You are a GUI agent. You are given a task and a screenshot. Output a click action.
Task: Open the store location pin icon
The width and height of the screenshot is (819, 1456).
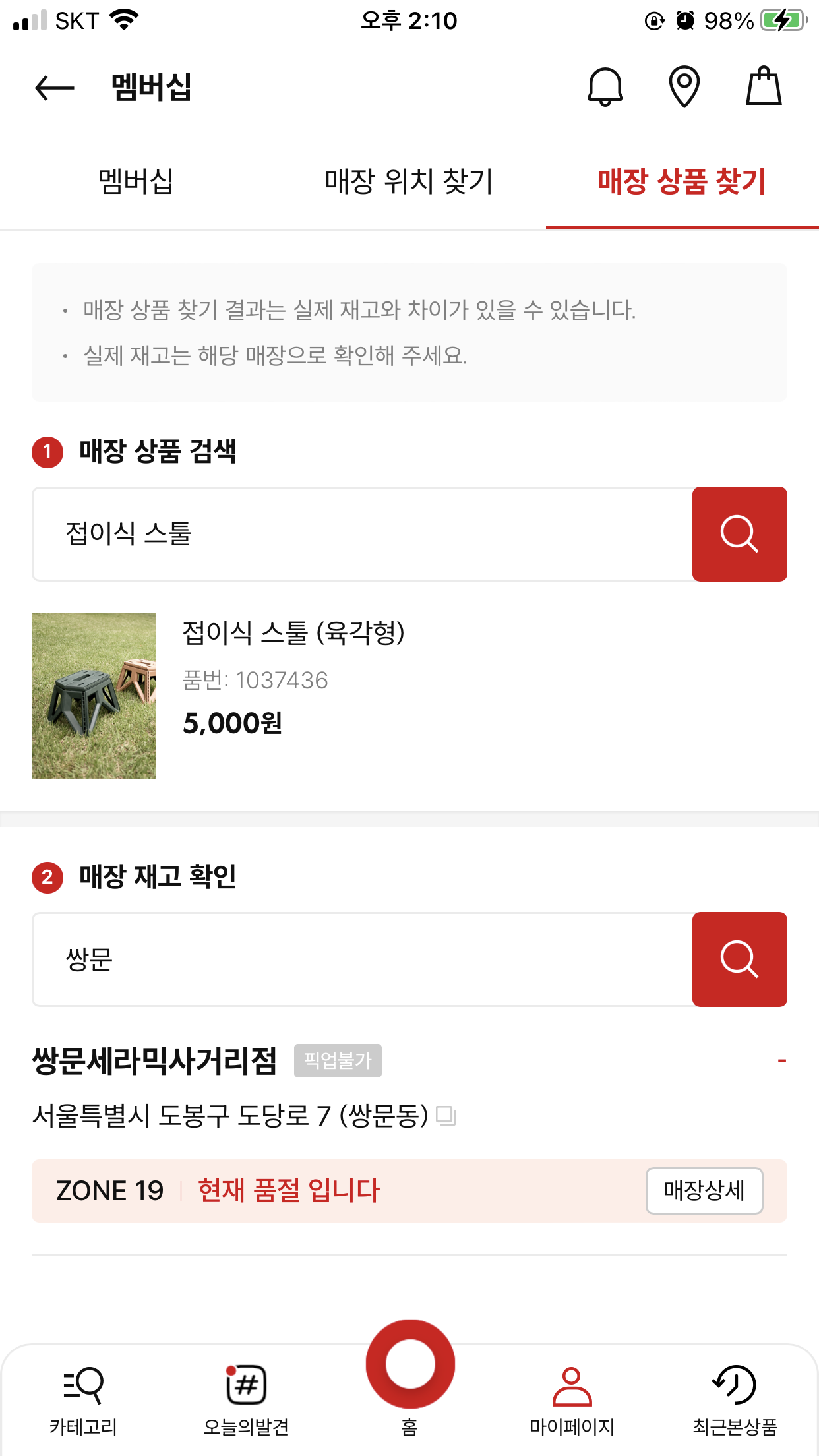[684, 87]
